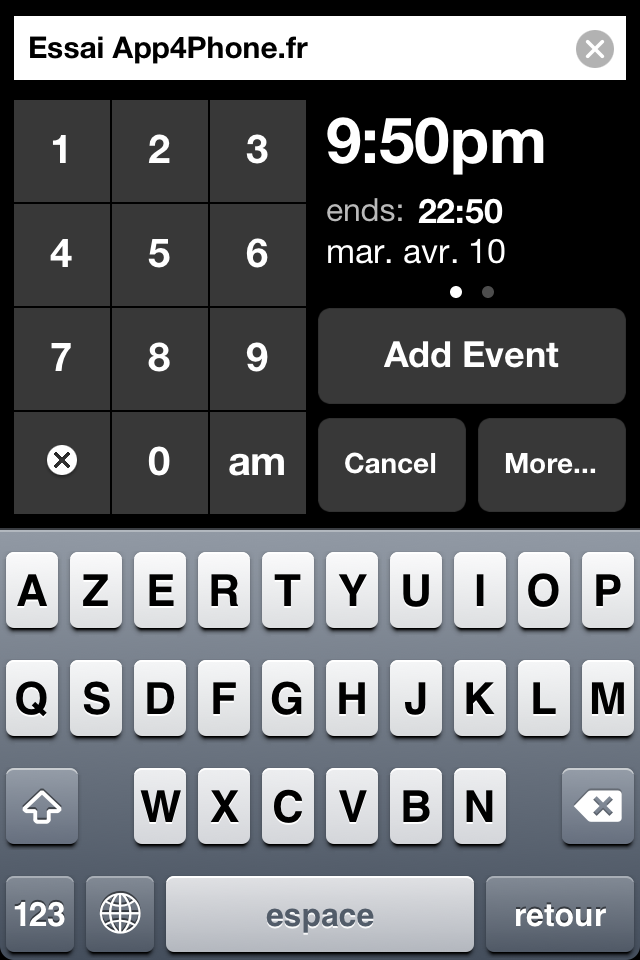
Task: Delete the last entered time digit
Action: [61, 460]
